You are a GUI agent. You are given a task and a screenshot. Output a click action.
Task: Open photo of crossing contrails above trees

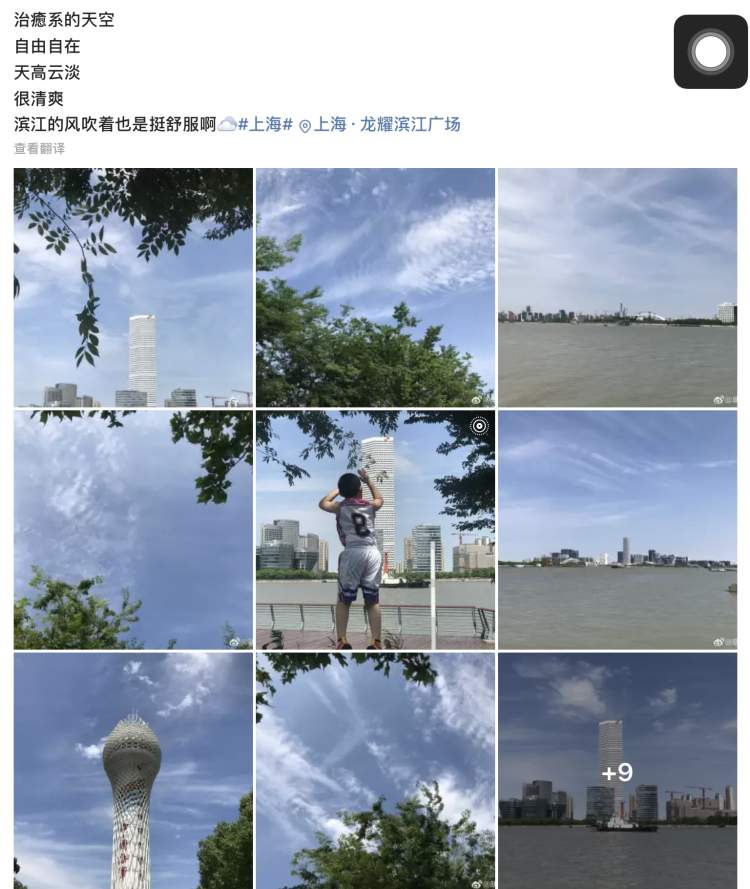tap(375, 770)
